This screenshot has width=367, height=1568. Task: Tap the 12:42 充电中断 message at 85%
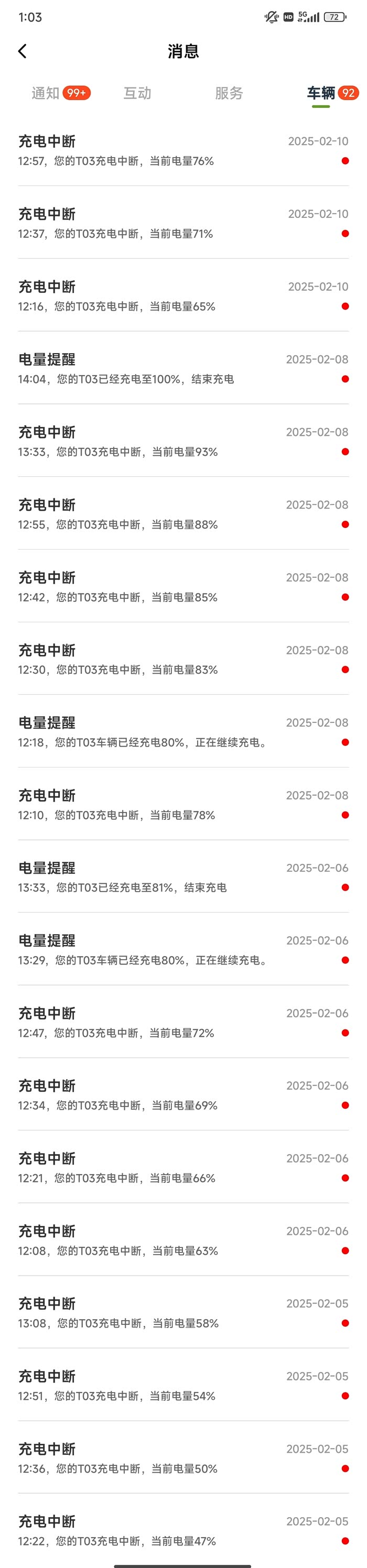(x=183, y=587)
